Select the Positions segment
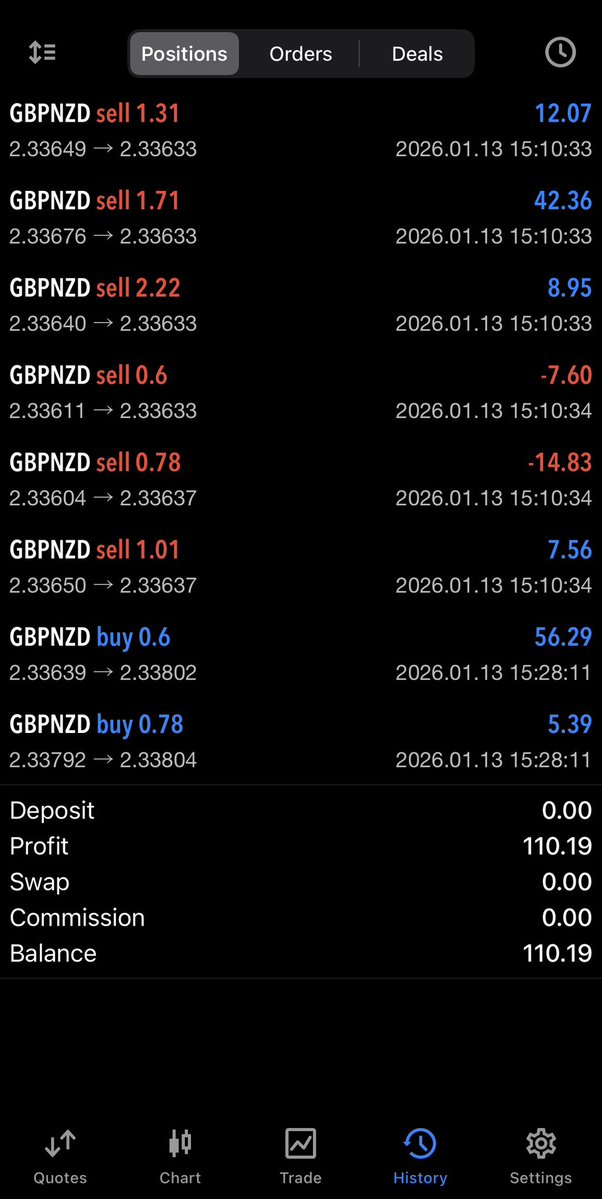 tap(184, 54)
